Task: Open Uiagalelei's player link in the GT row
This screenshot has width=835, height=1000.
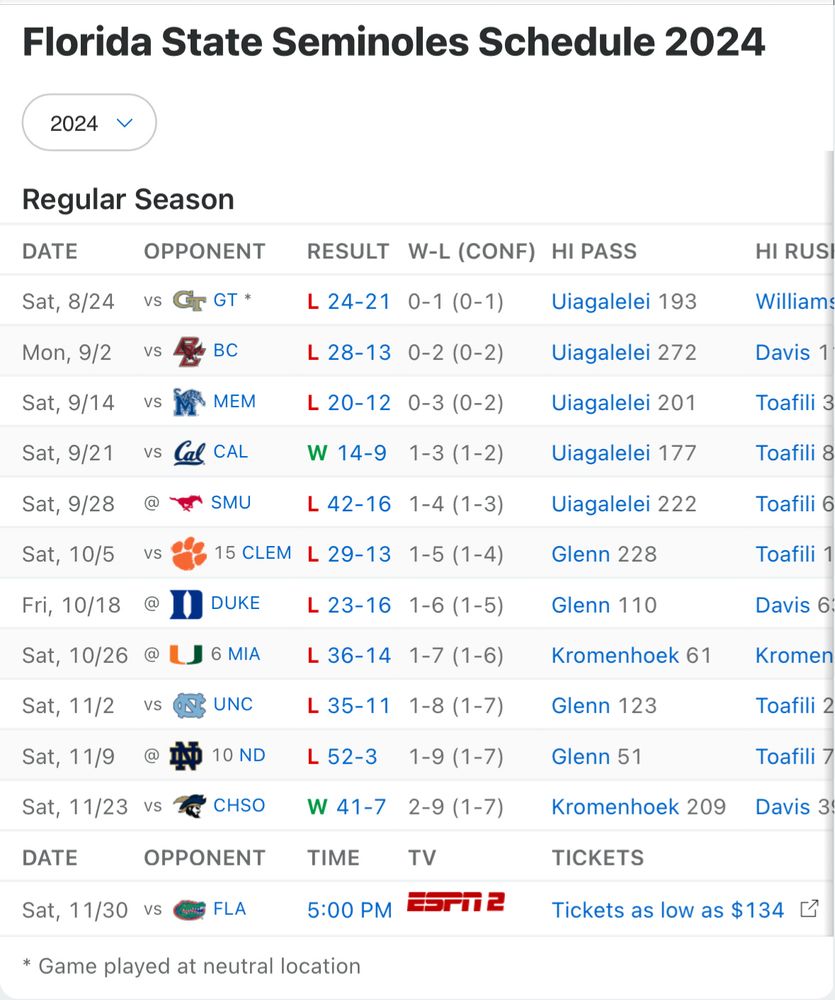Action: pos(600,301)
